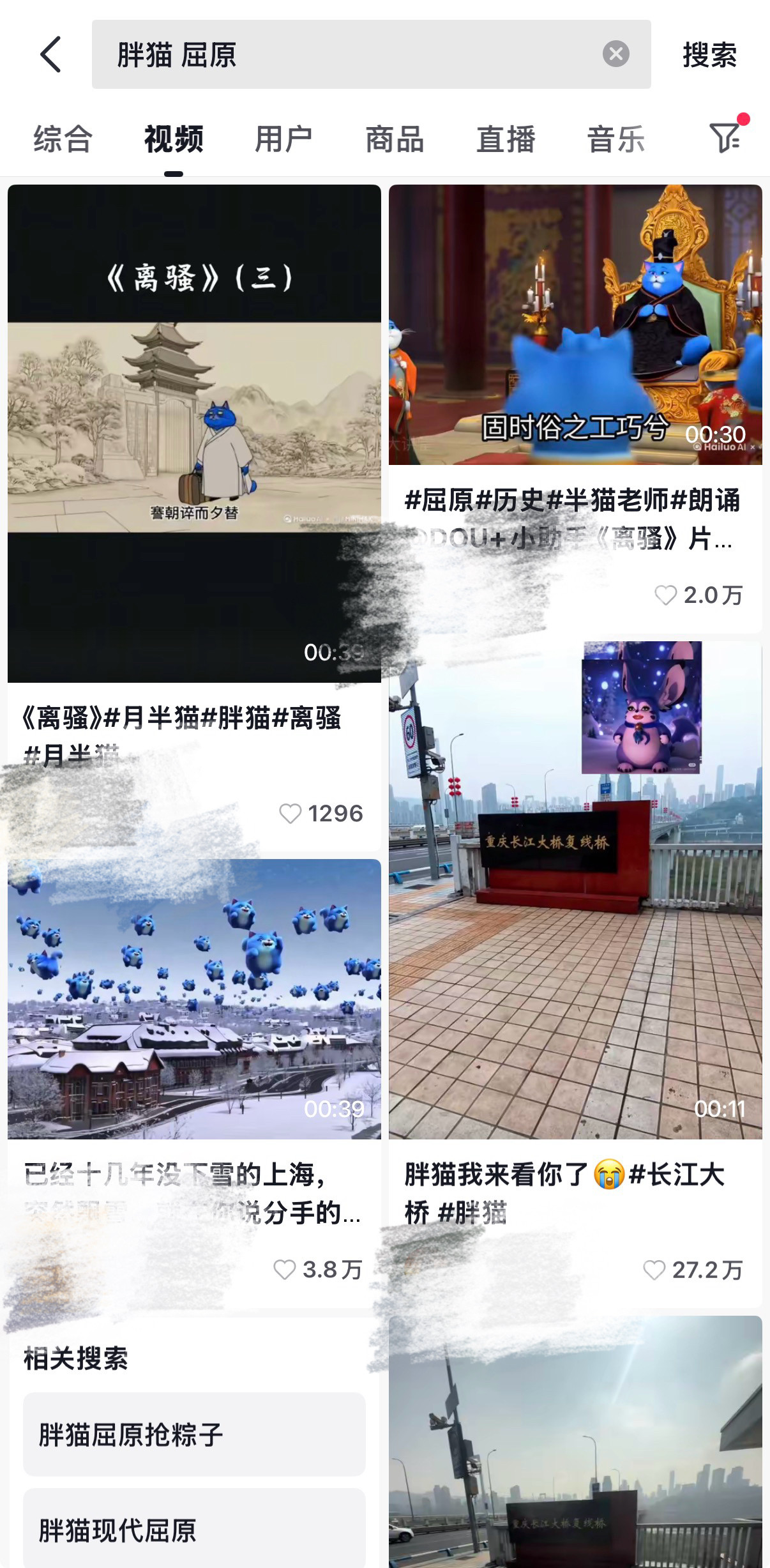Screen dimensions: 770x1568
Task: Clear the search query text
Action: 615,54
